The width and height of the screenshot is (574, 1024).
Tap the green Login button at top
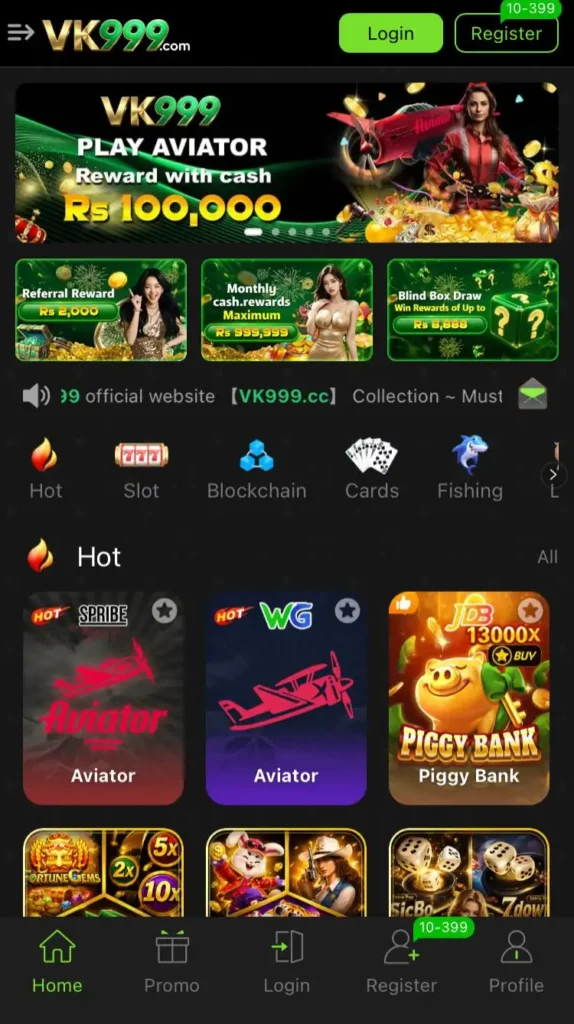click(x=391, y=33)
